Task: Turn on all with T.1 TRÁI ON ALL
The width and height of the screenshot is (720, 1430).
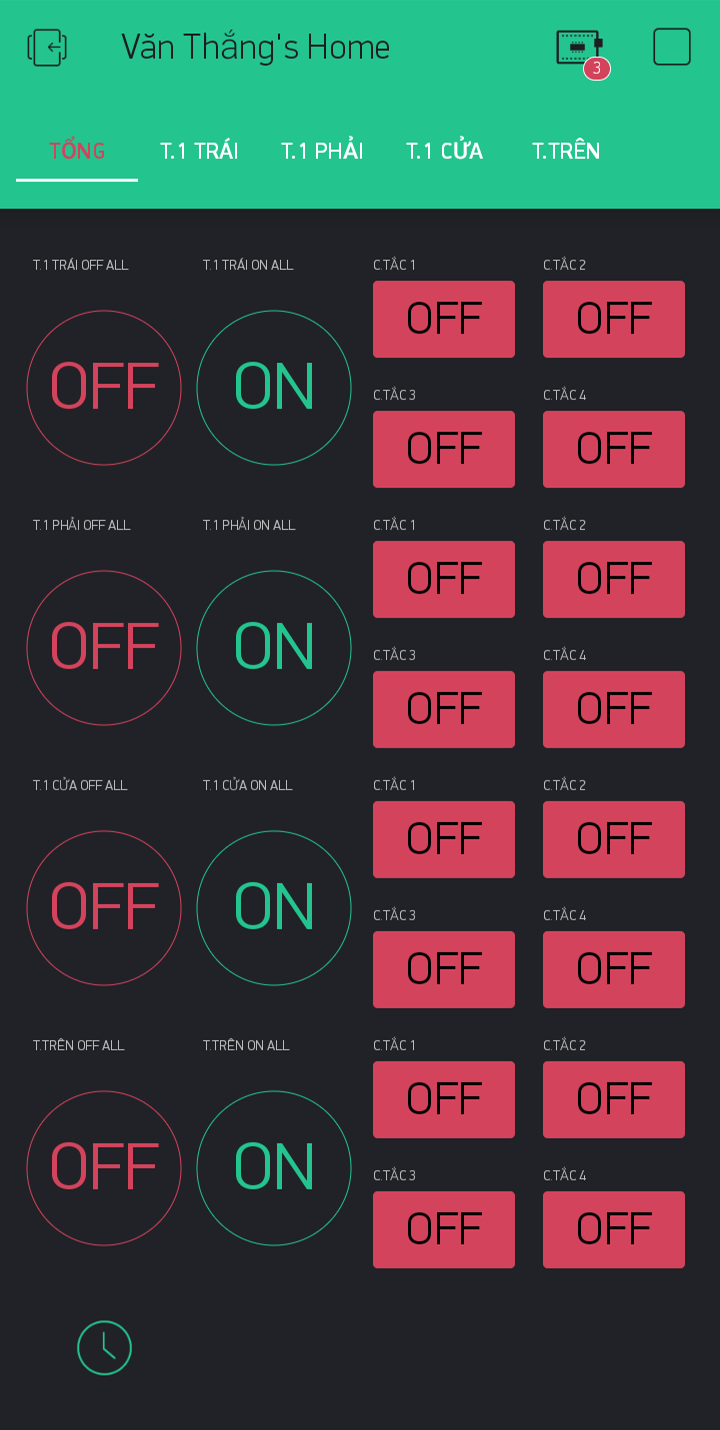Action: (x=274, y=387)
